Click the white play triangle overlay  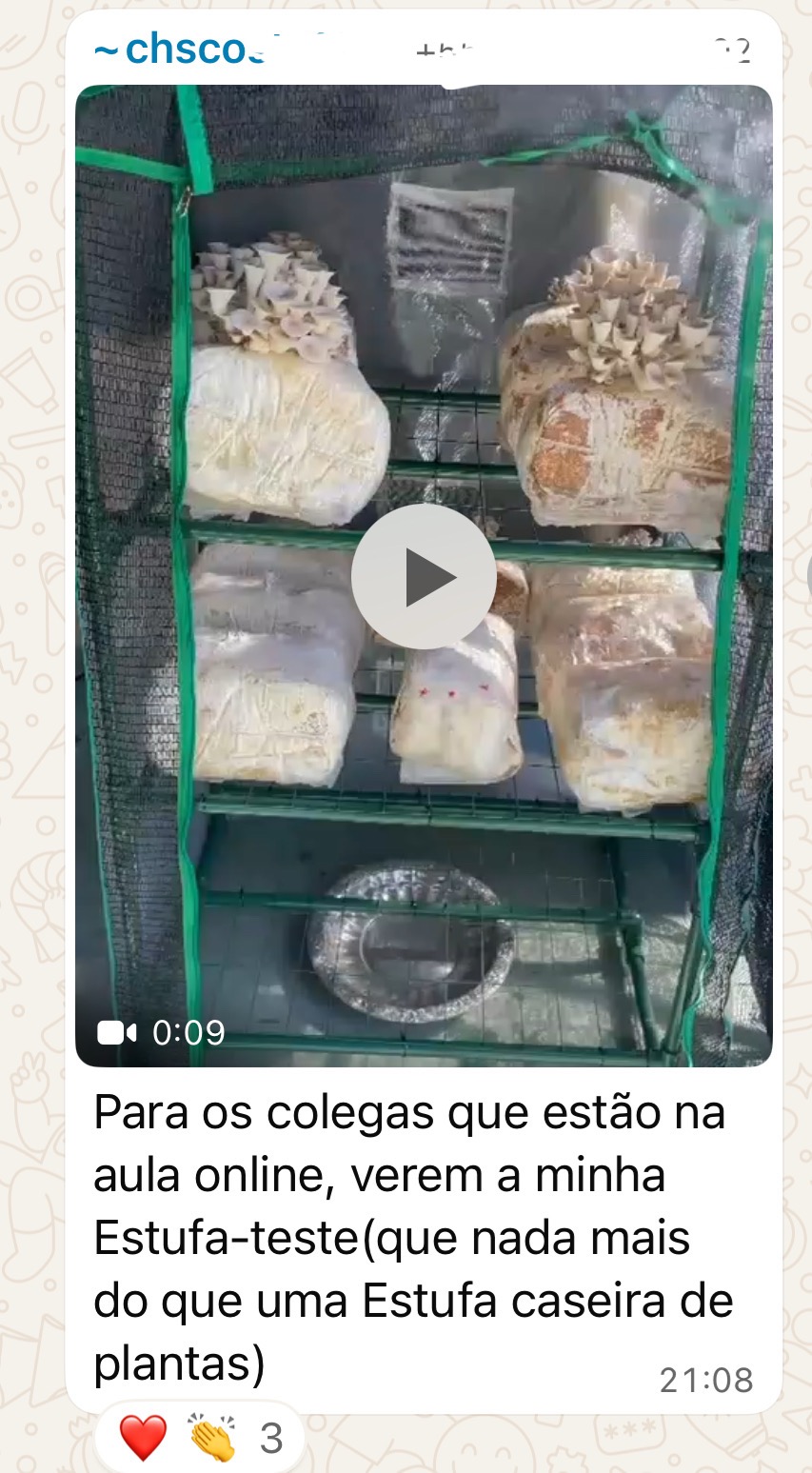(x=425, y=577)
